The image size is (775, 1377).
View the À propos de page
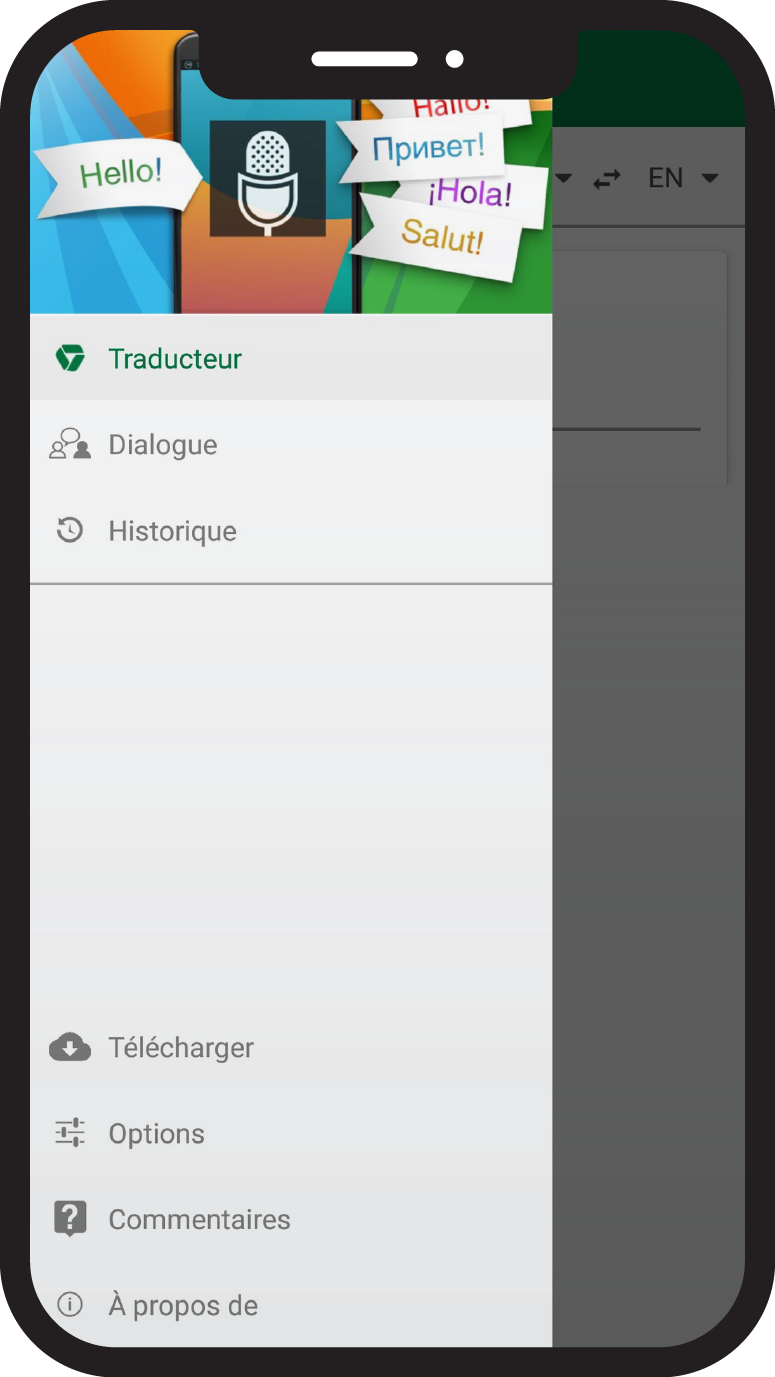(x=291, y=1305)
